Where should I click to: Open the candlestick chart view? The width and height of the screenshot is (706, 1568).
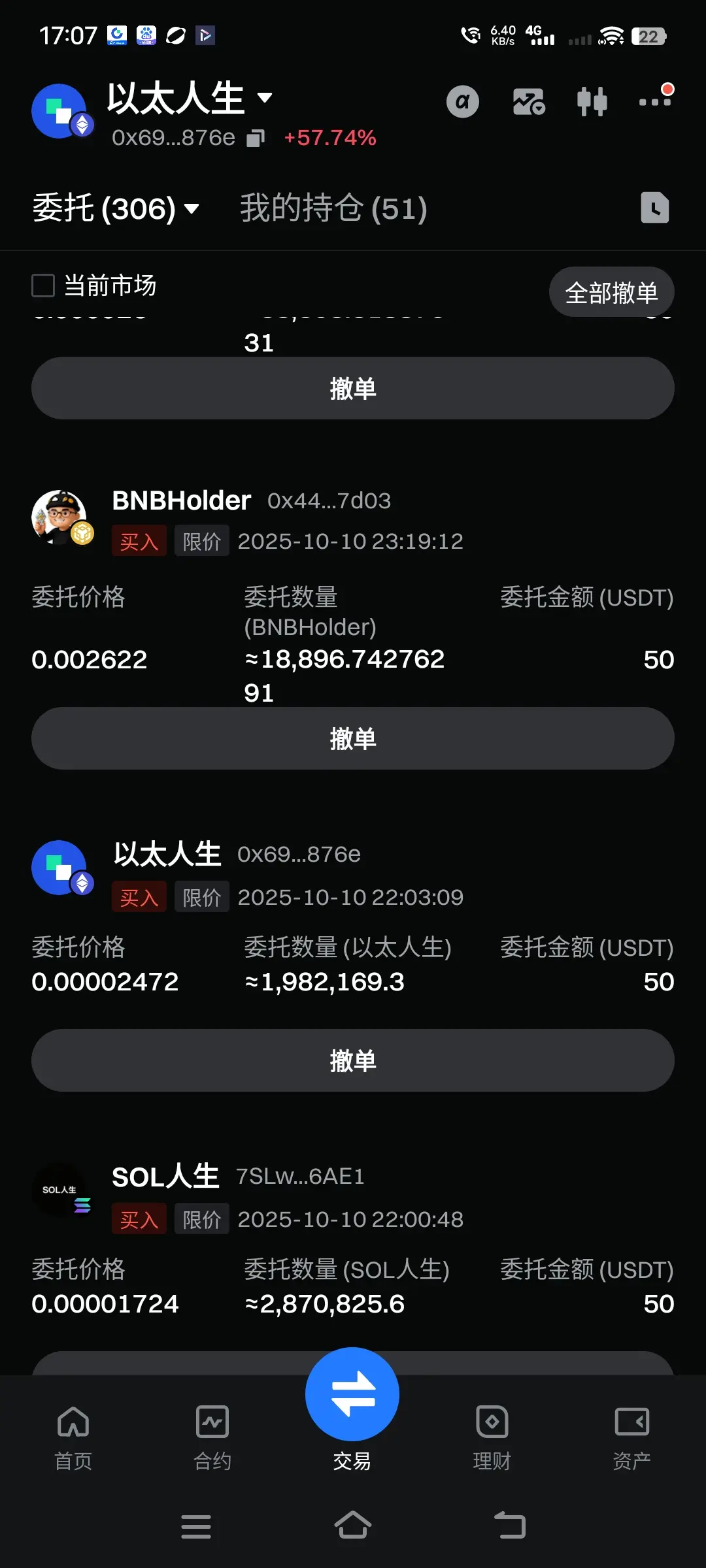(x=592, y=102)
